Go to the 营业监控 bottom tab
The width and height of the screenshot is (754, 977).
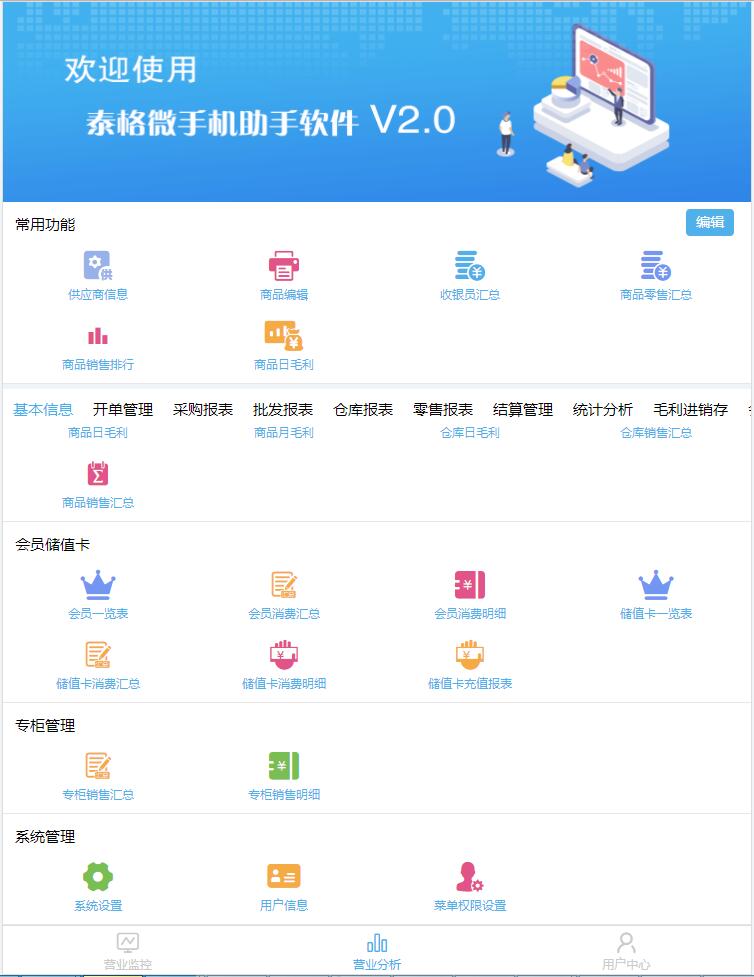(x=128, y=952)
